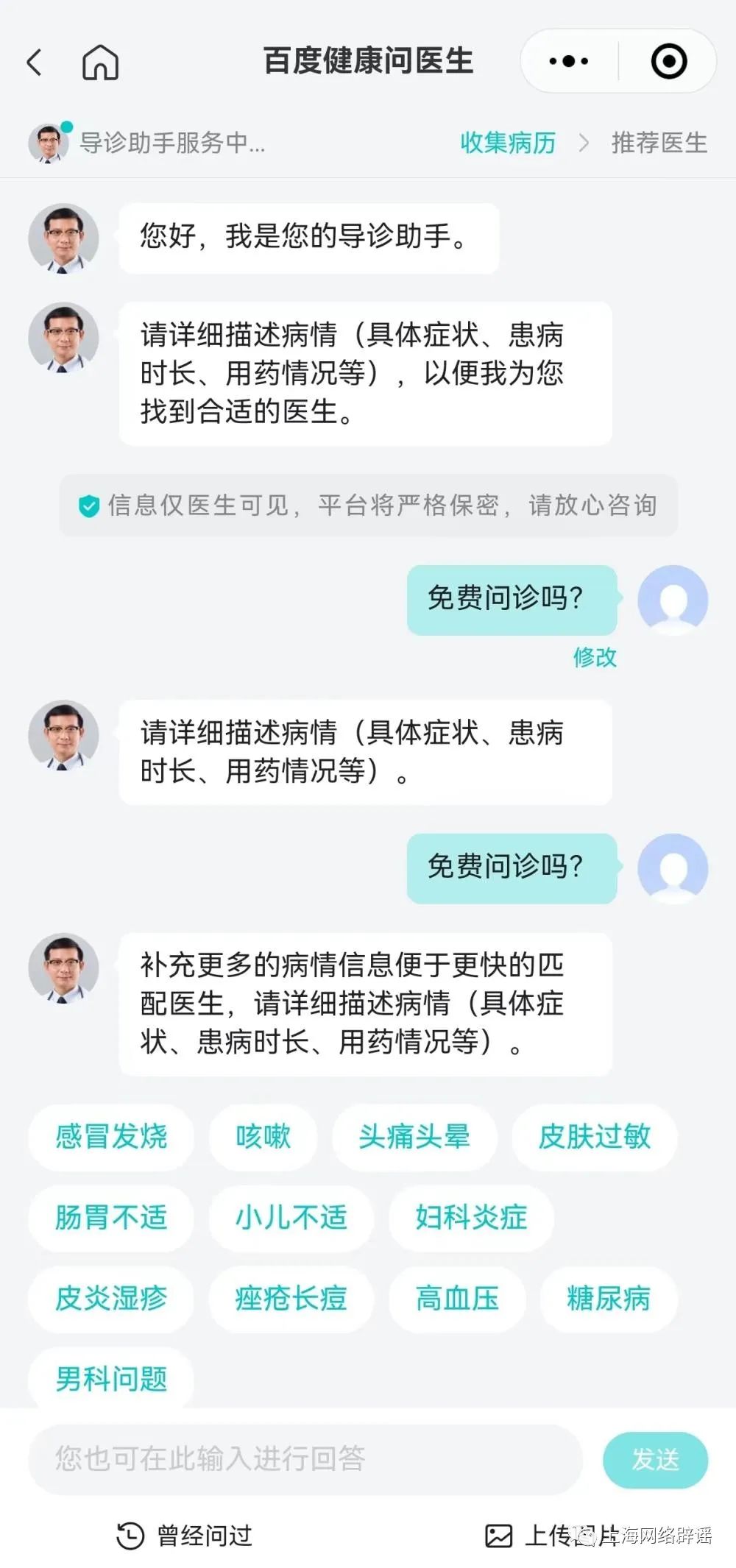Focus the answer input field
The width and height of the screenshot is (736, 1568).
305,1459
